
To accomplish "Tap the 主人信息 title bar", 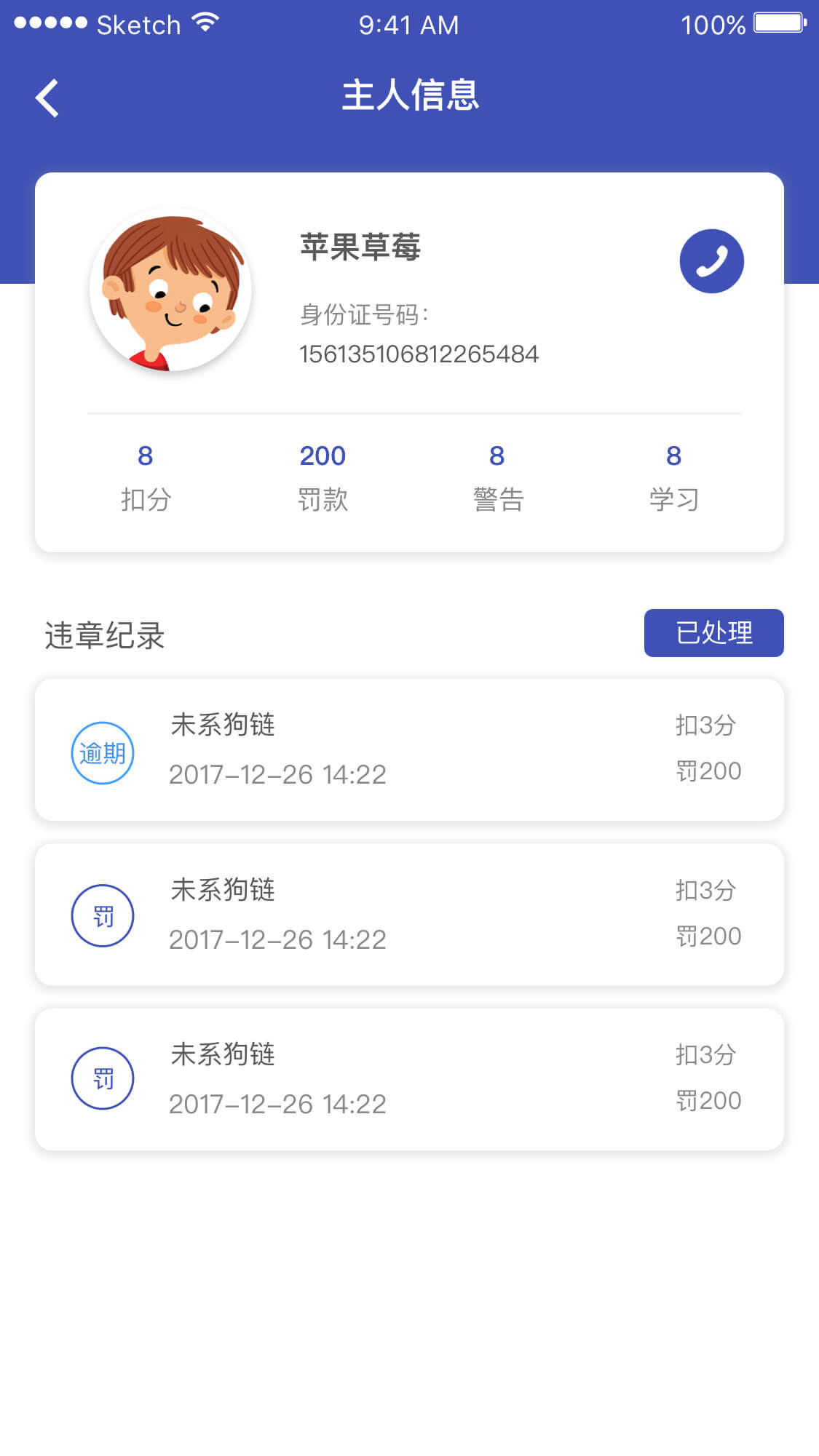I will tap(411, 97).
